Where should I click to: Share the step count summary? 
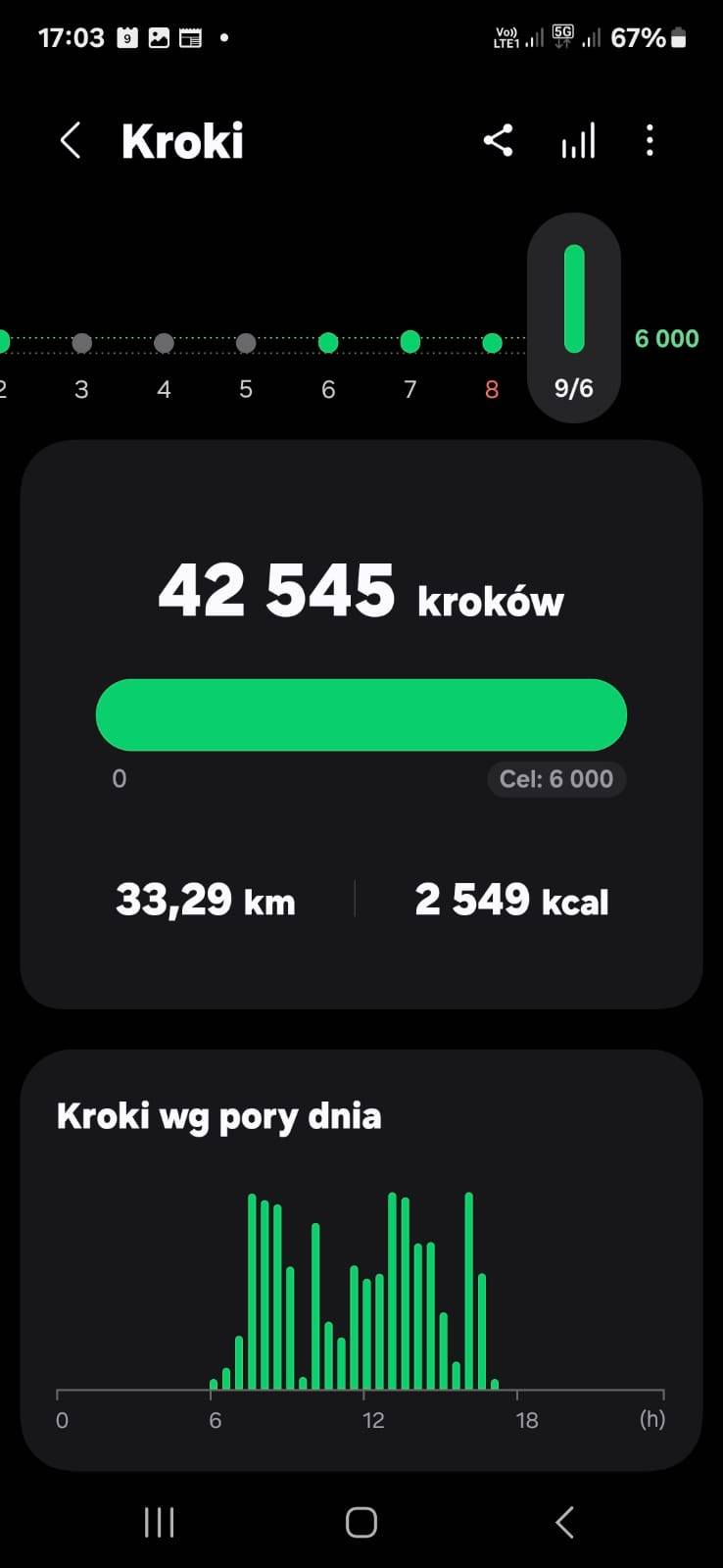coord(498,141)
